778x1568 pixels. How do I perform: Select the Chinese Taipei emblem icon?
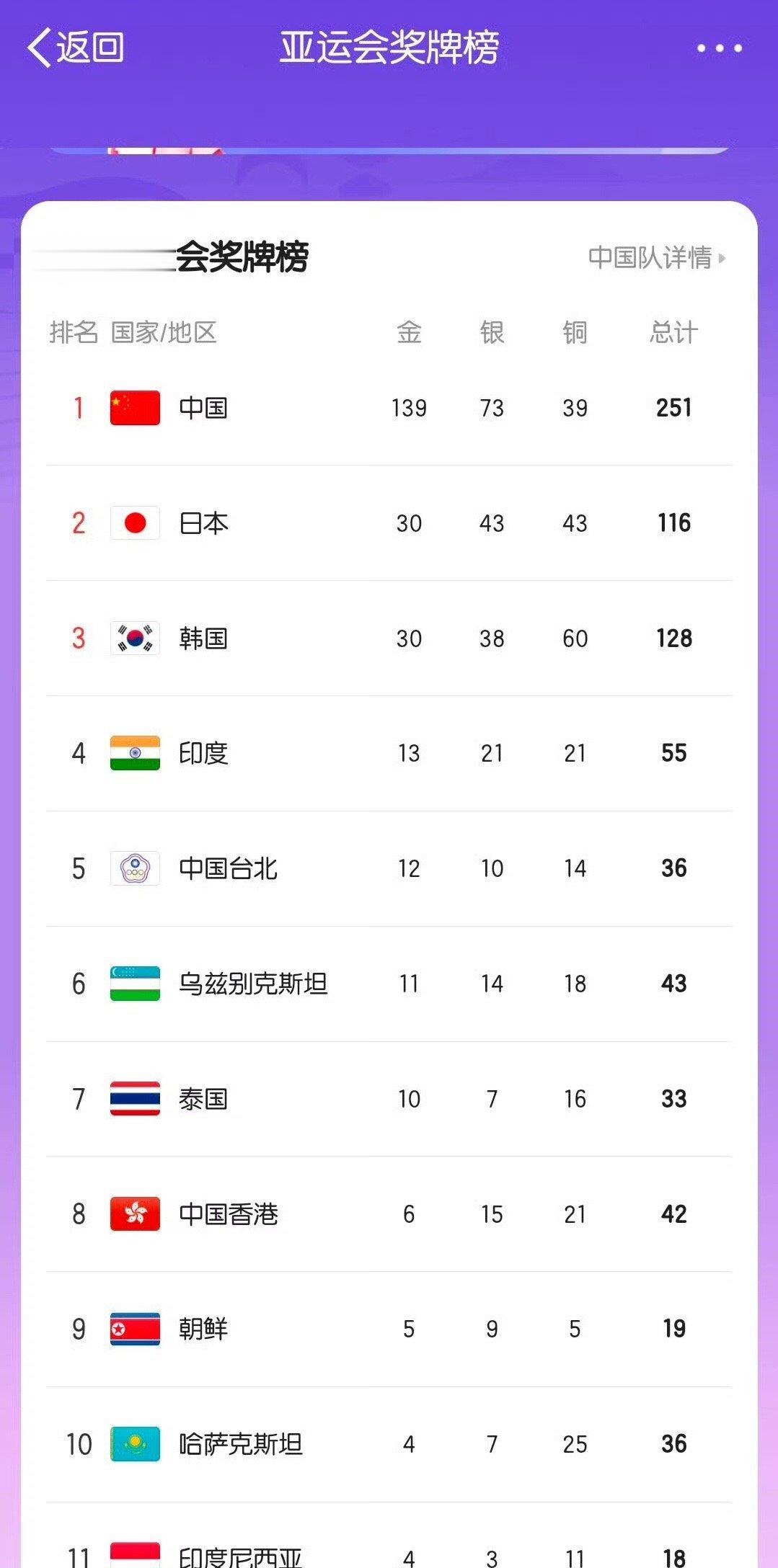coord(134,868)
